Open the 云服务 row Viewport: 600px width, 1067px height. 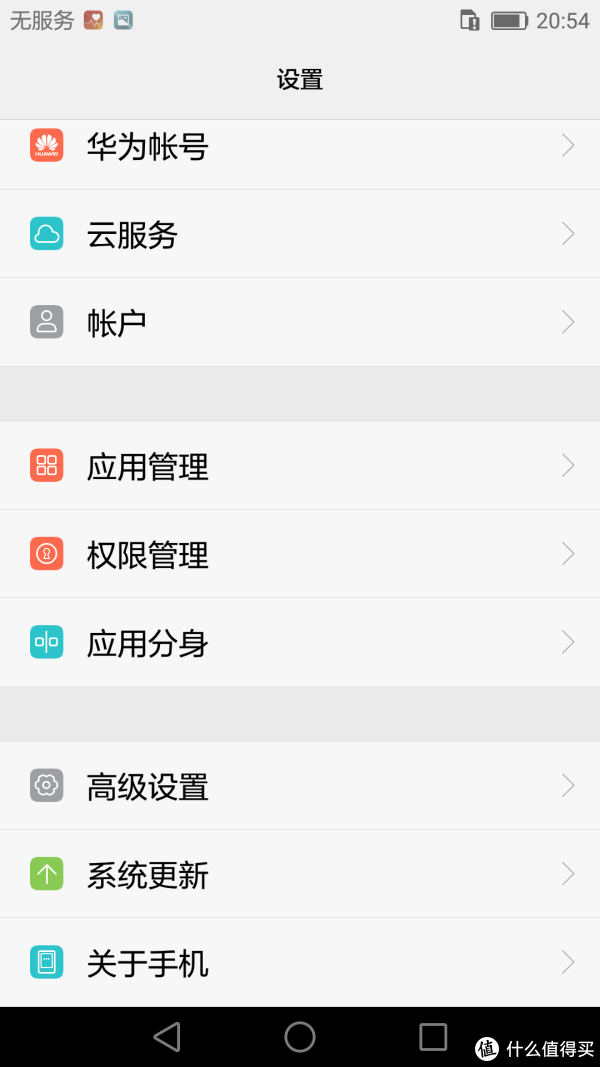point(300,234)
